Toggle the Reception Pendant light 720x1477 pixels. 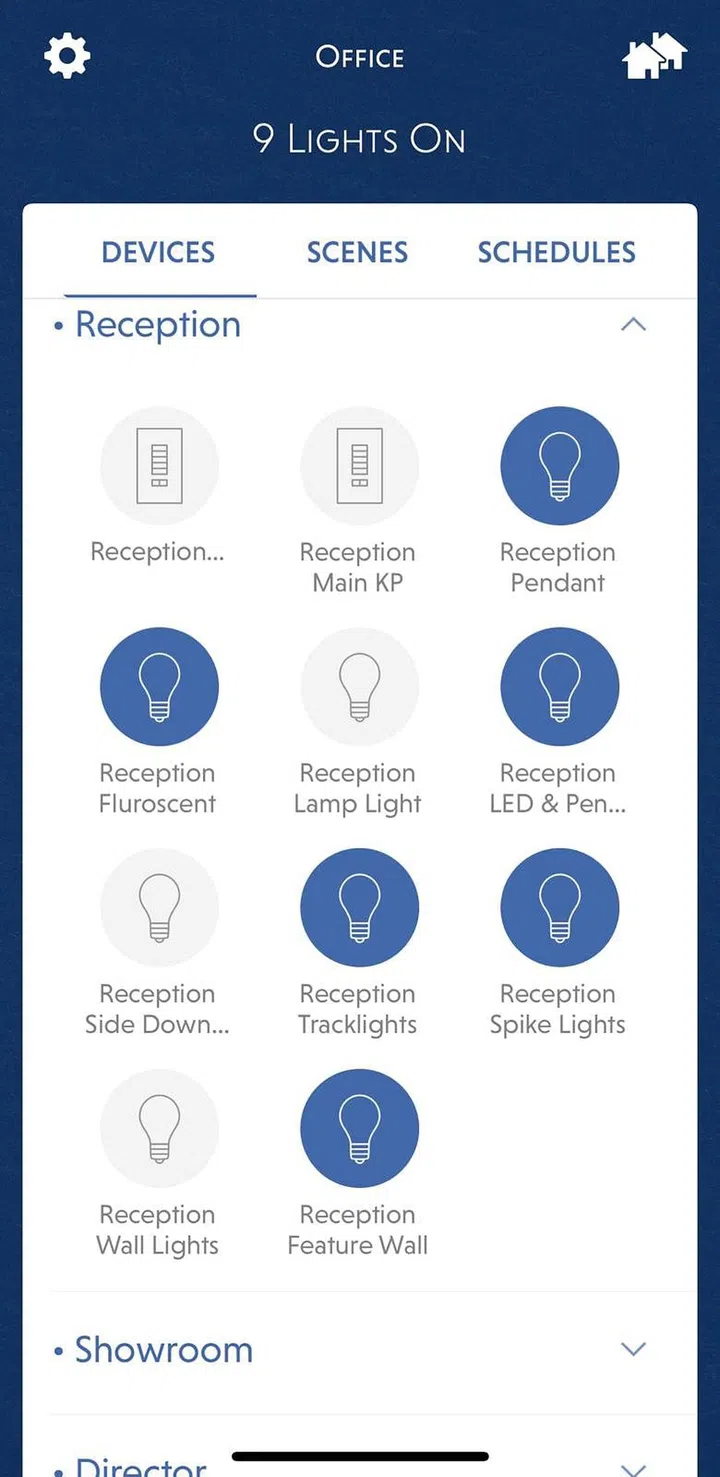pyautogui.click(x=559, y=466)
